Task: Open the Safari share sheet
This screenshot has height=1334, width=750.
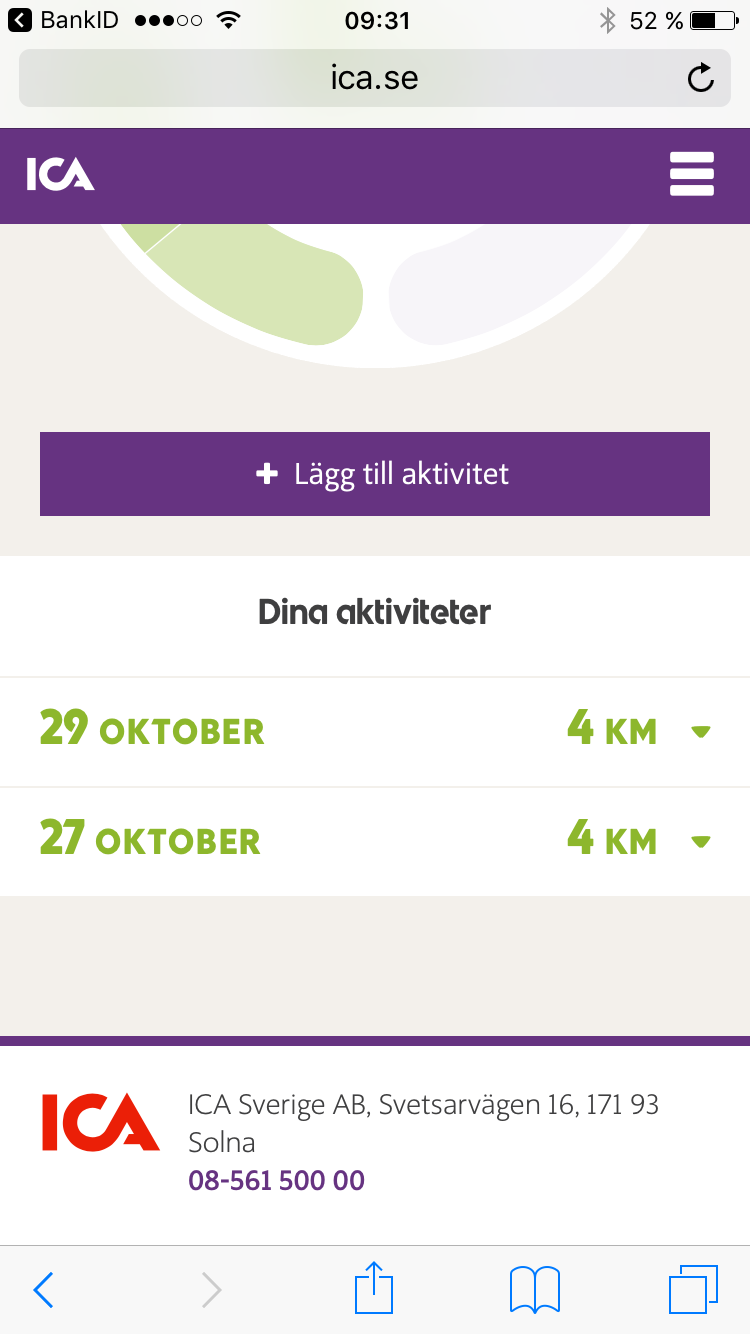Action: point(375,1288)
